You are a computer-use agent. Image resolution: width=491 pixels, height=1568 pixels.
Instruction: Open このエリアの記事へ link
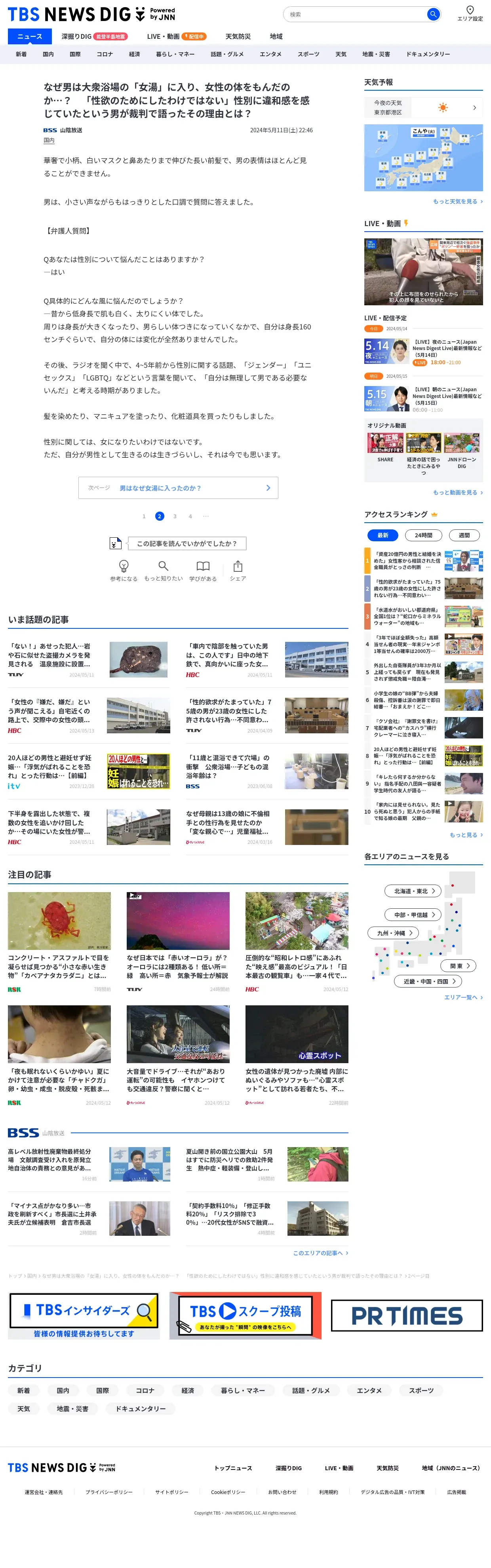pos(320,1253)
